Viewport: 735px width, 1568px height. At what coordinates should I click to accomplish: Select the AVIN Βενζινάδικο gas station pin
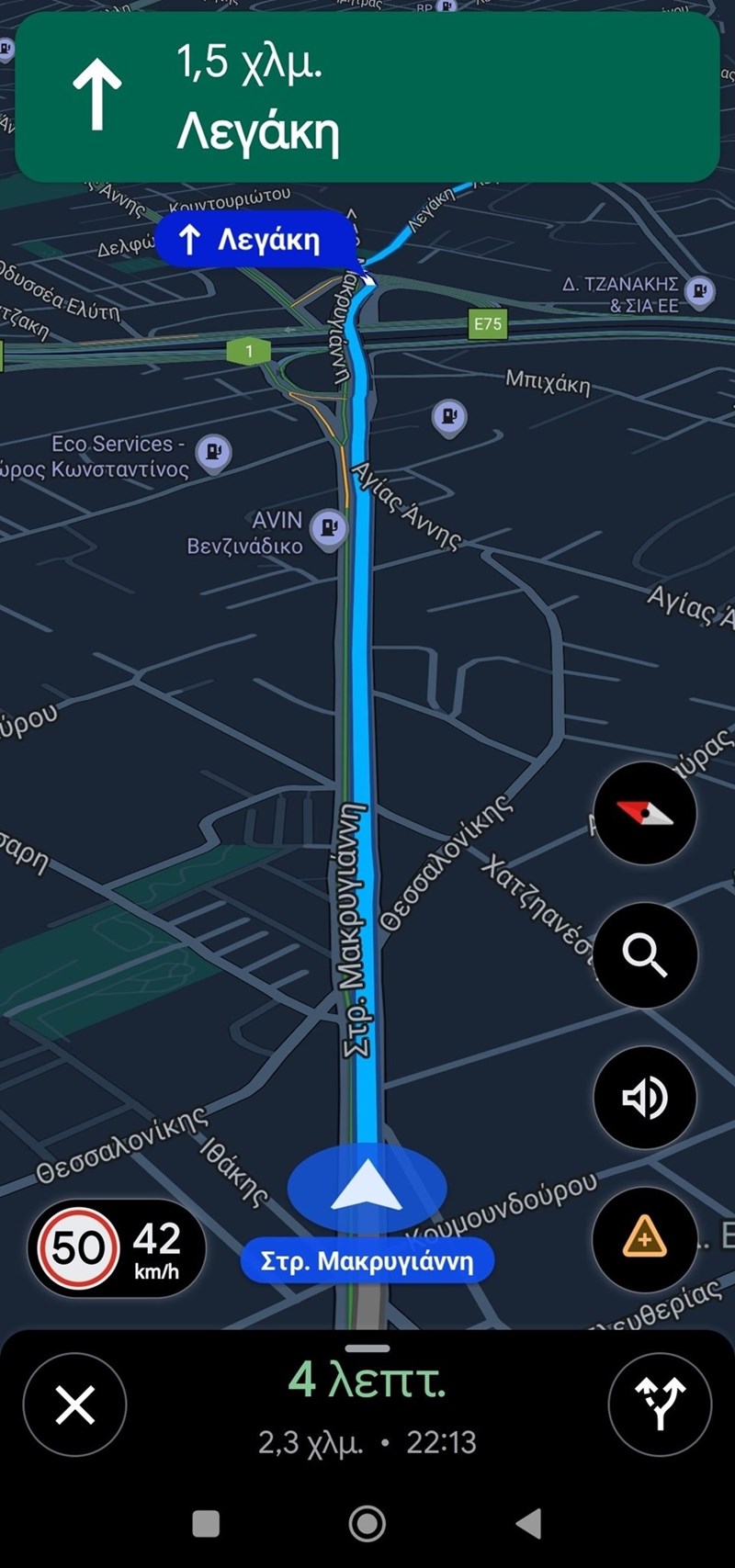tap(328, 526)
